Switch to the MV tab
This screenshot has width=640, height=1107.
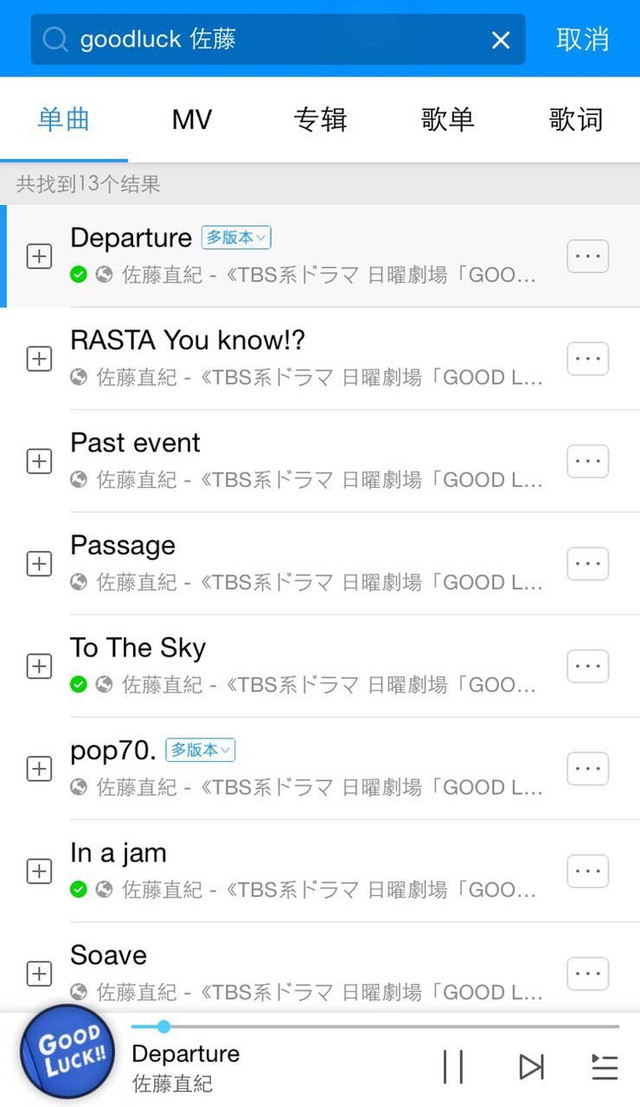click(x=192, y=119)
